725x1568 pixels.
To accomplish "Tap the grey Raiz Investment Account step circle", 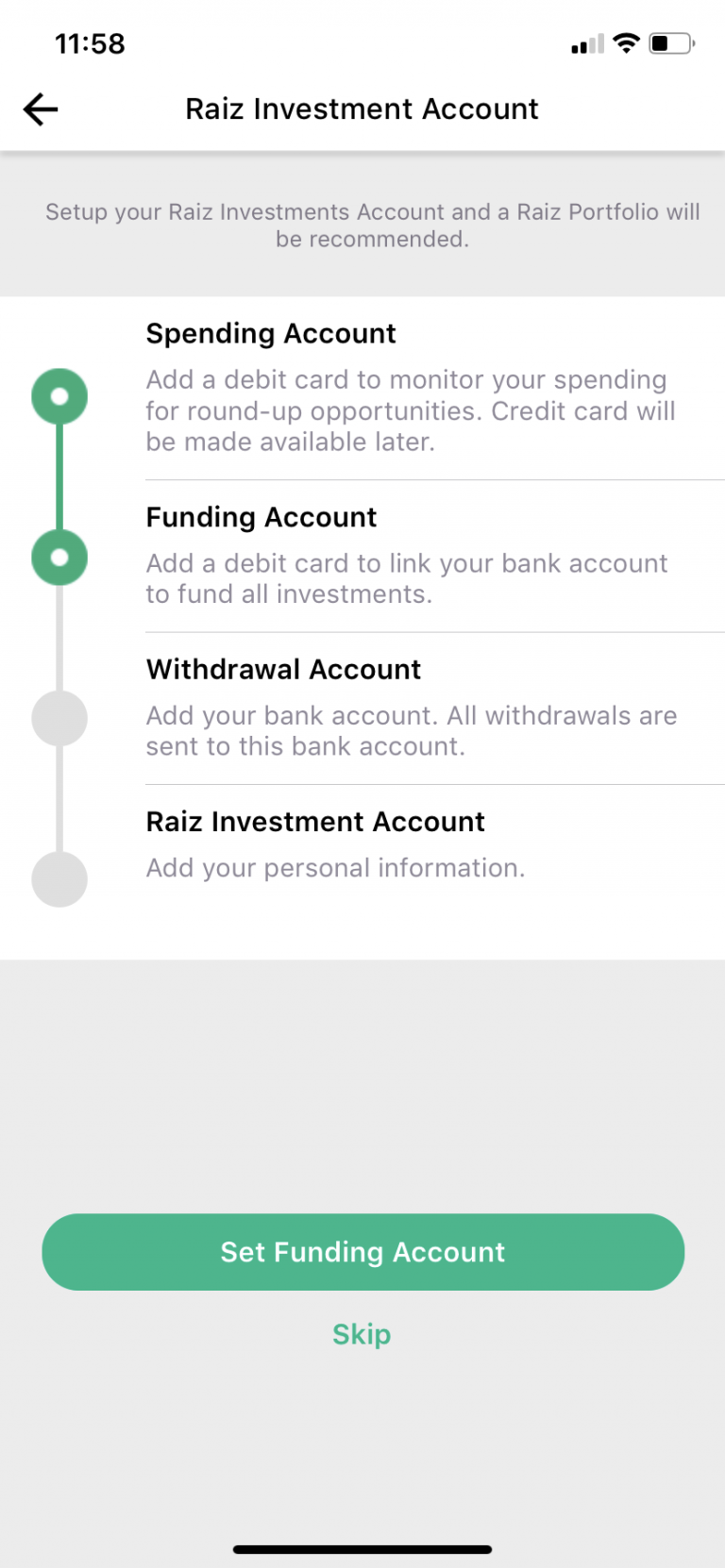I will coord(59,878).
